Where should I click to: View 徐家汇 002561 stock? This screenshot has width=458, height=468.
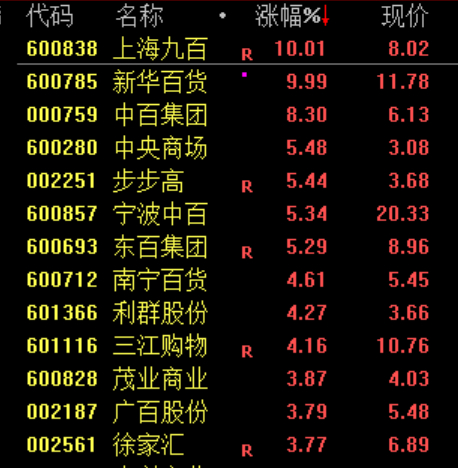pos(229,444)
